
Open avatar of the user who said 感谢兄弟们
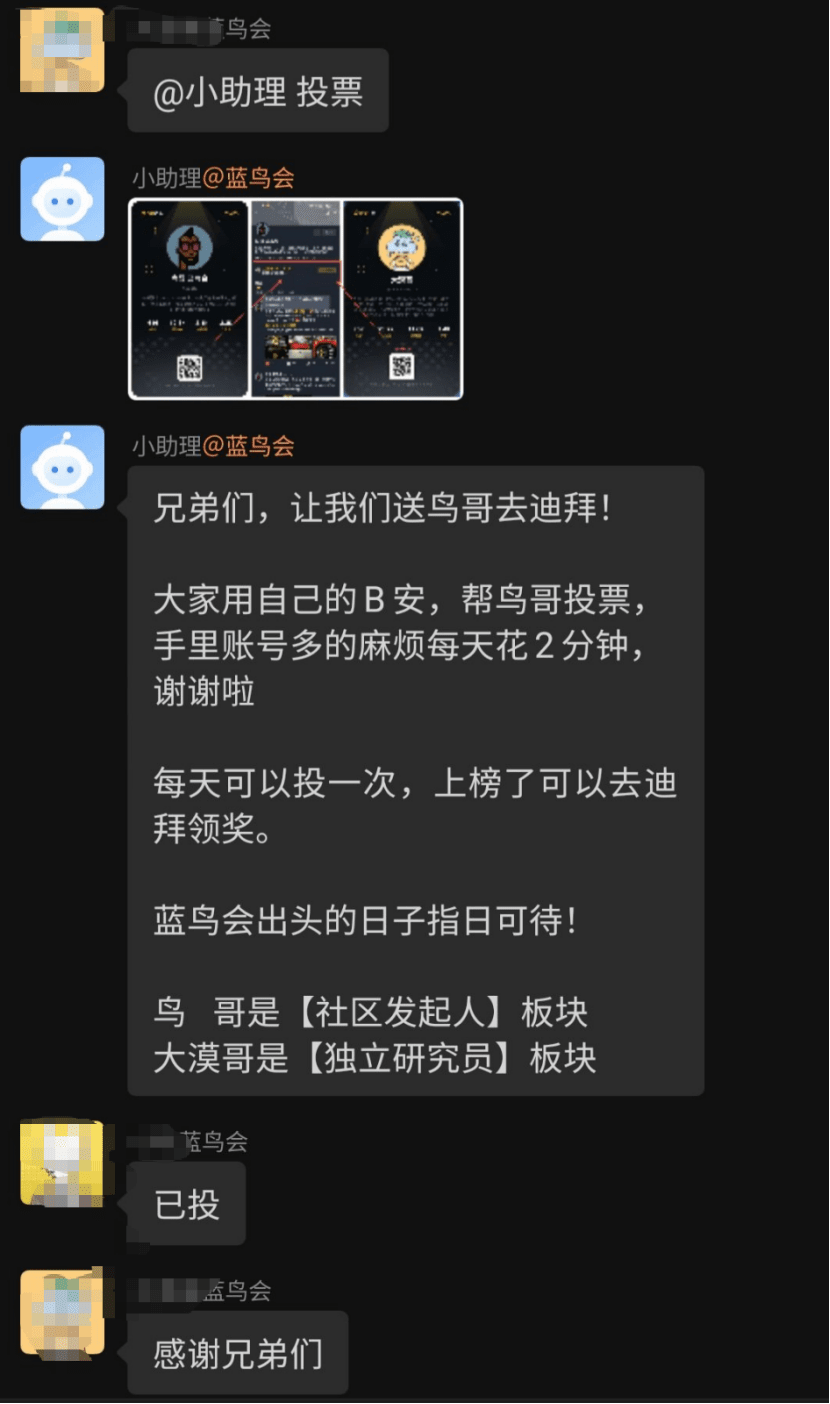pos(62,1313)
